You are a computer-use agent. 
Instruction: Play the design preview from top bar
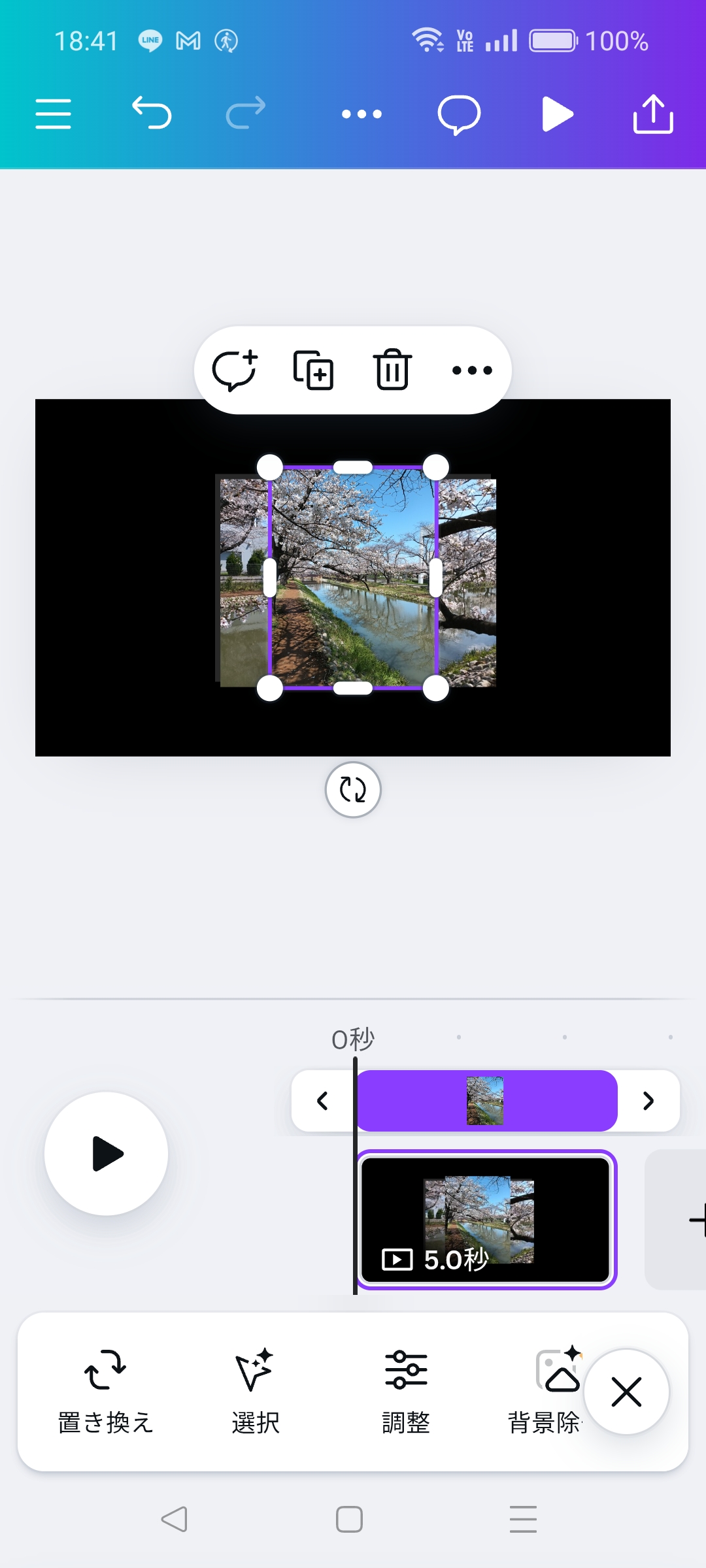coord(557,114)
